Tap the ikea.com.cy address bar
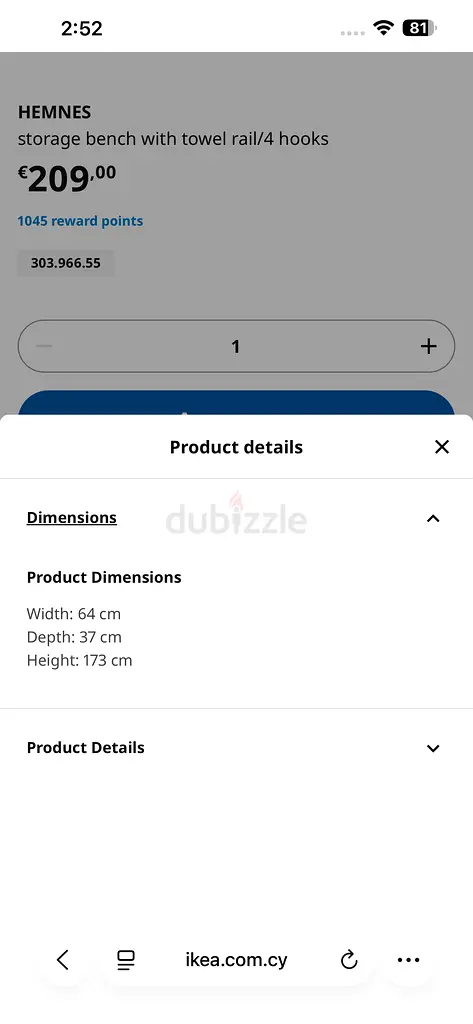The width and height of the screenshot is (473, 1024). (x=236, y=960)
